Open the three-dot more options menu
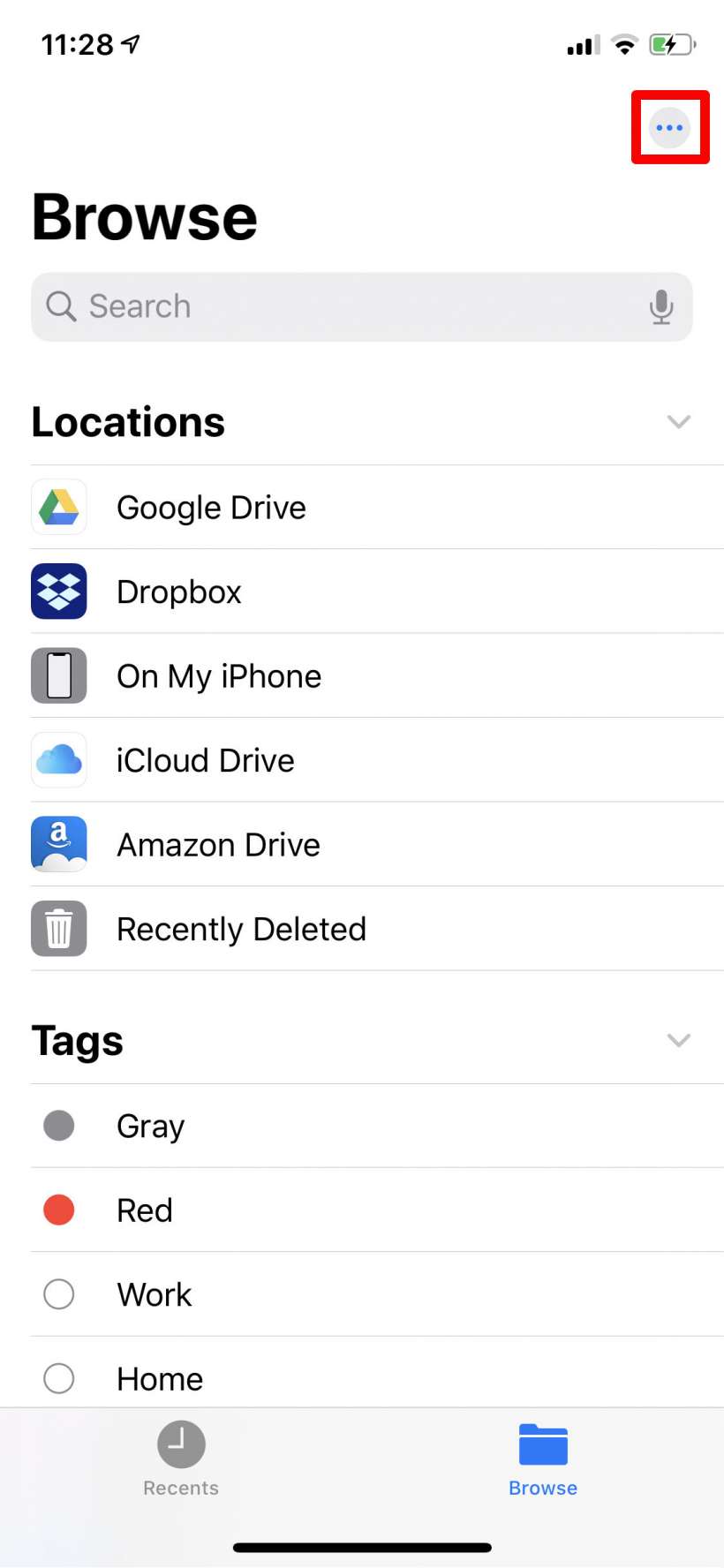724x1568 pixels. tap(669, 128)
